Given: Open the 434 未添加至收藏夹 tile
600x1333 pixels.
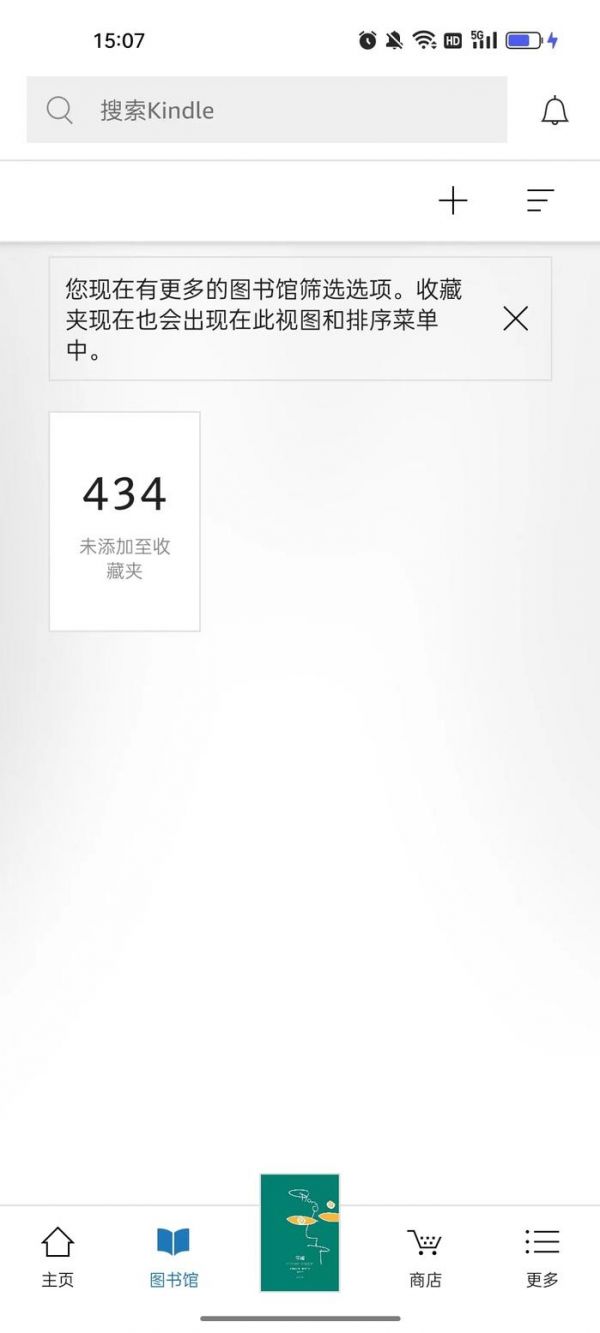Looking at the screenshot, I should [x=125, y=521].
